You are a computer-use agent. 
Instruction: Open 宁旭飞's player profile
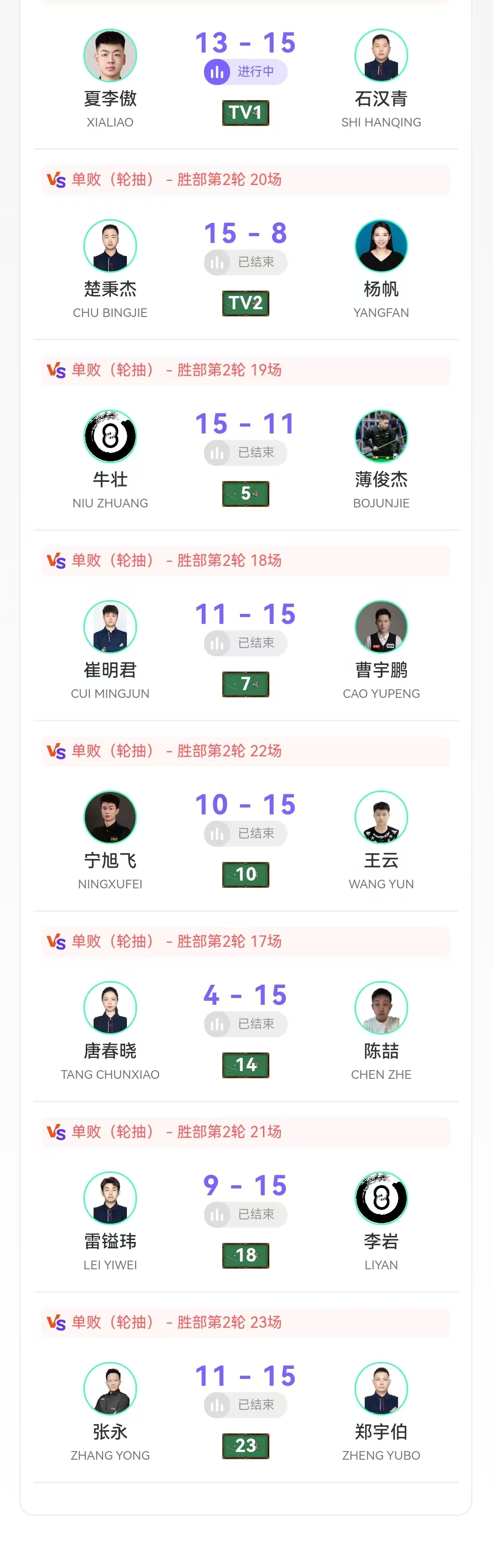(110, 818)
